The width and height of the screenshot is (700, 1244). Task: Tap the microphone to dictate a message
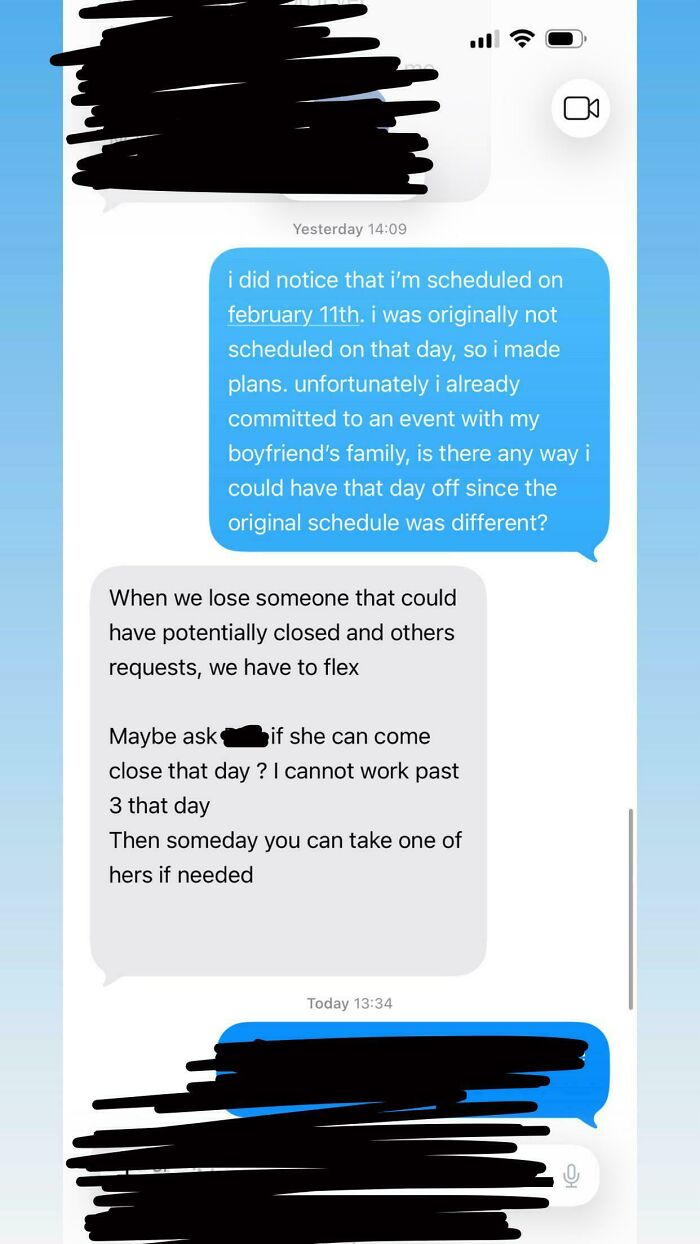coord(571,1176)
